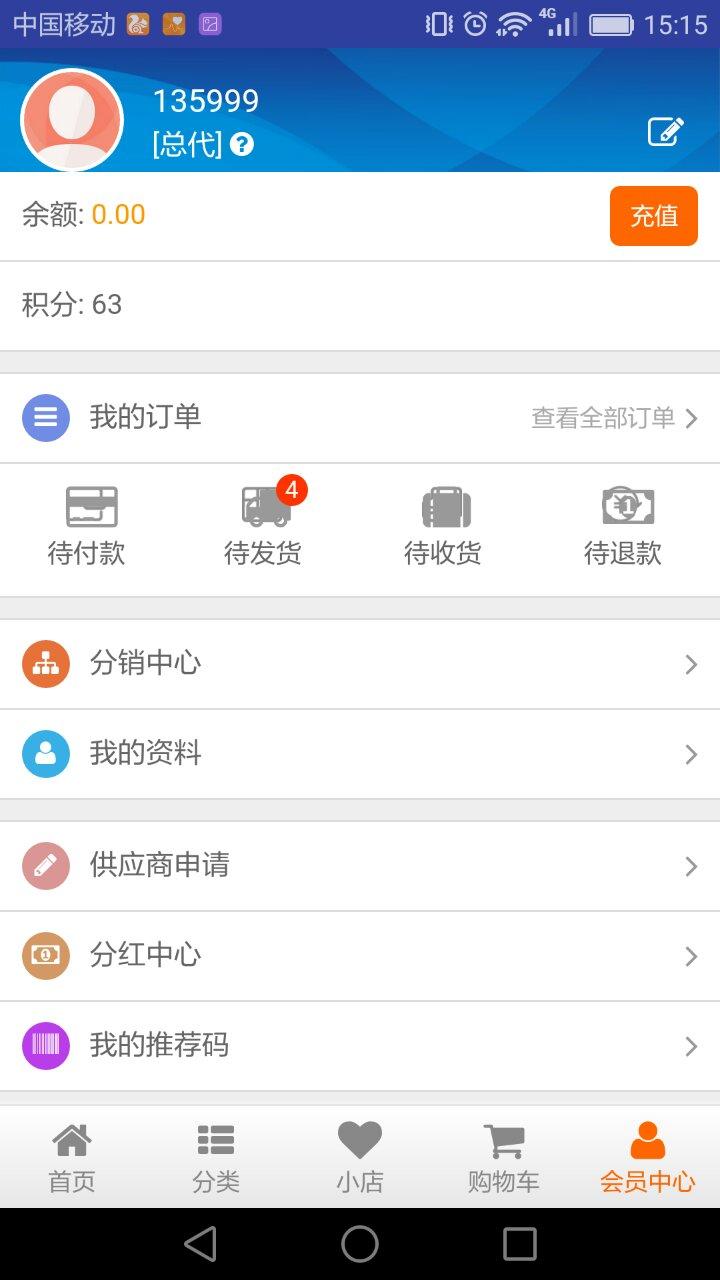This screenshot has width=720, height=1280.
Task: Tap the profile avatar picture
Action: pyautogui.click(x=72, y=120)
